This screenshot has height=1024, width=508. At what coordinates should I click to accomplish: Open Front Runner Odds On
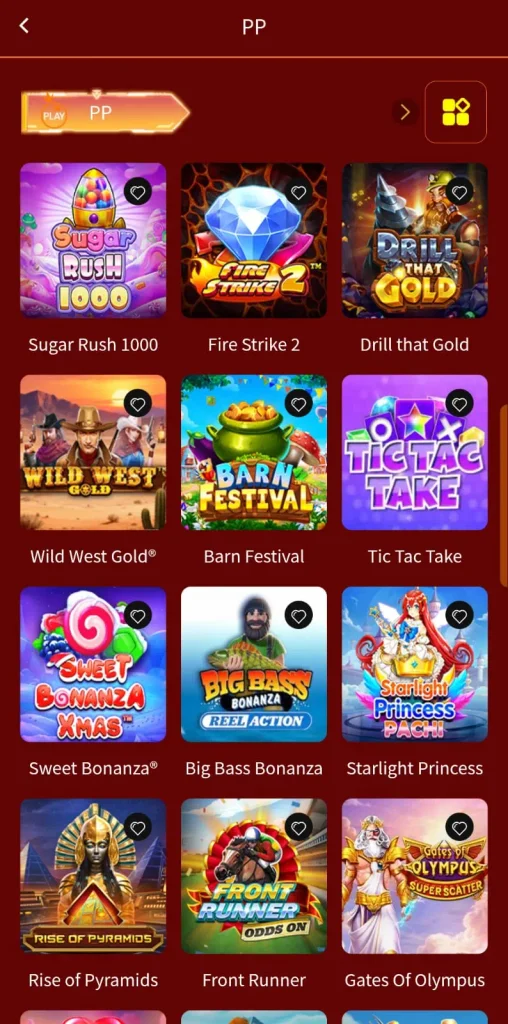[254, 876]
